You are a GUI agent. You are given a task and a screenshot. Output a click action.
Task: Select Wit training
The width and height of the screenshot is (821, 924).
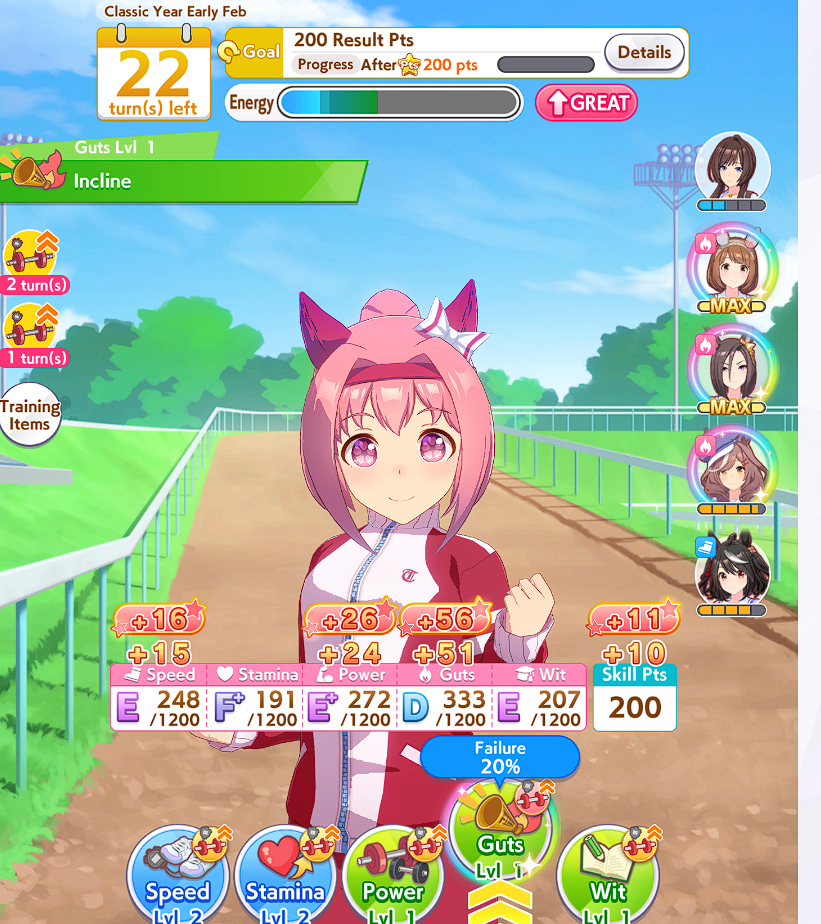pos(608,876)
